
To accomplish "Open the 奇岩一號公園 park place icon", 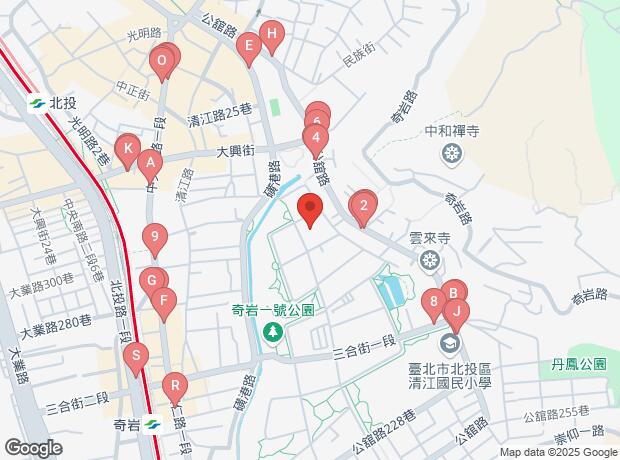I will [x=271, y=332].
